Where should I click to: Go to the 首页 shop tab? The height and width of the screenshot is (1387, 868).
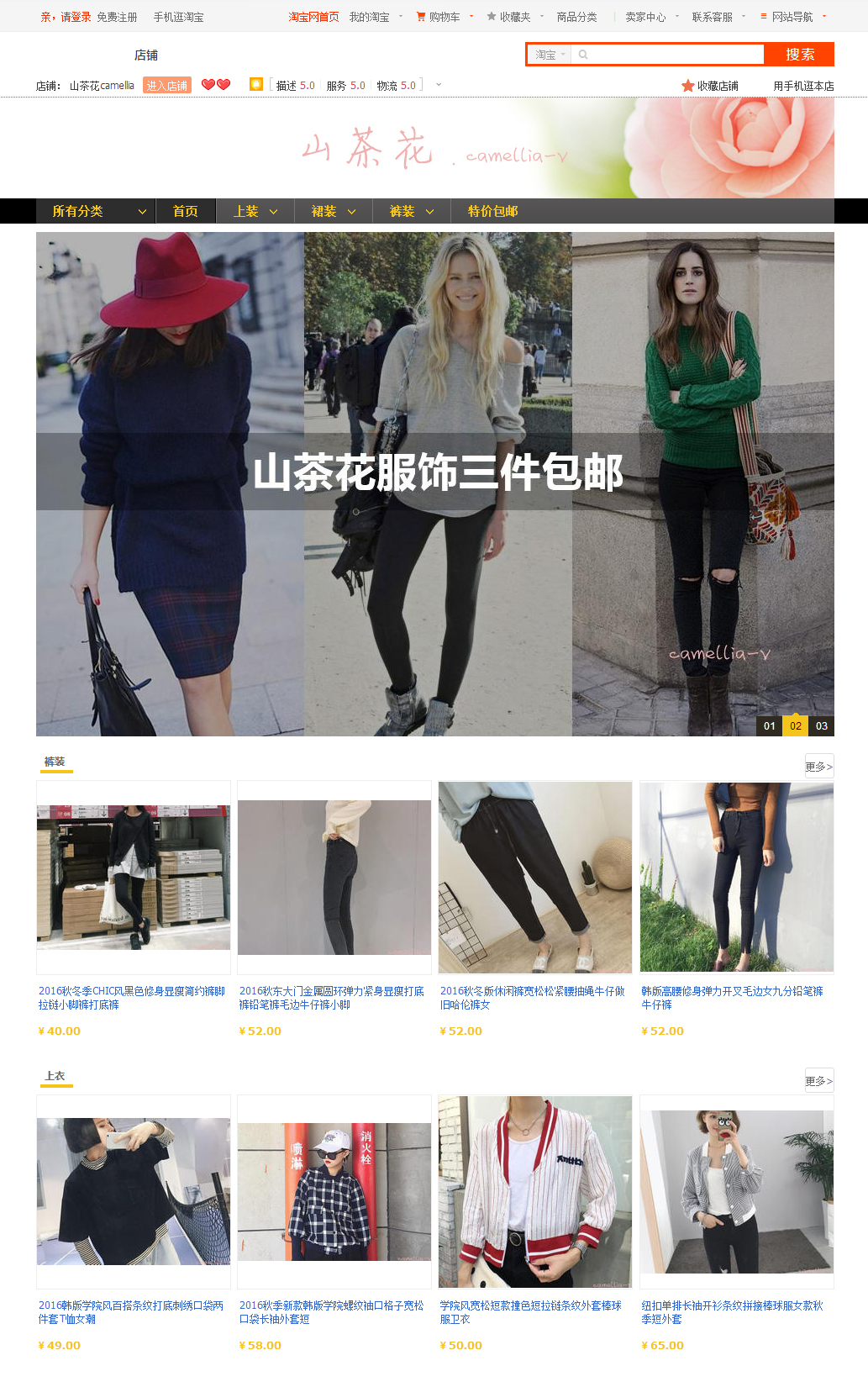point(185,211)
